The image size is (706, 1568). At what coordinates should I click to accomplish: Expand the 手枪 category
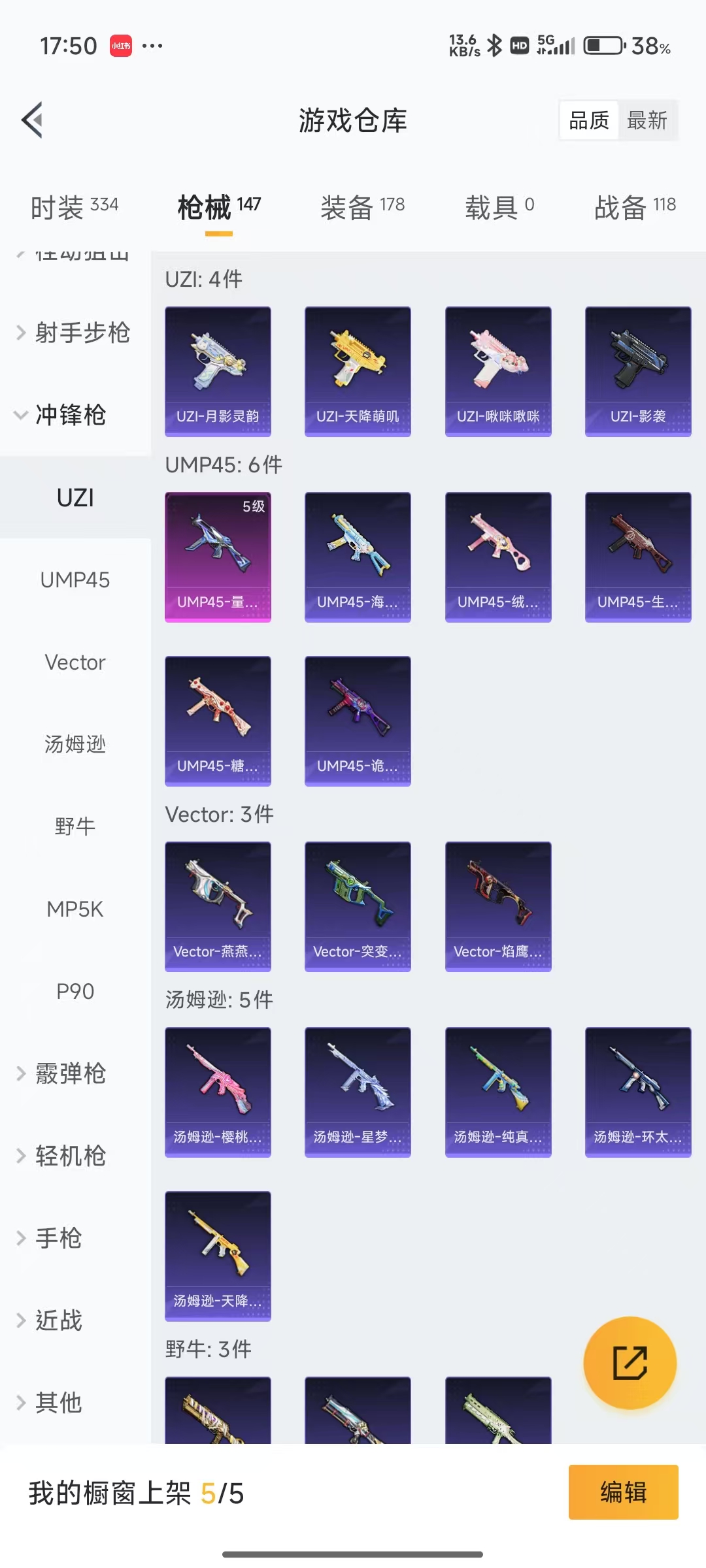[x=59, y=1238]
